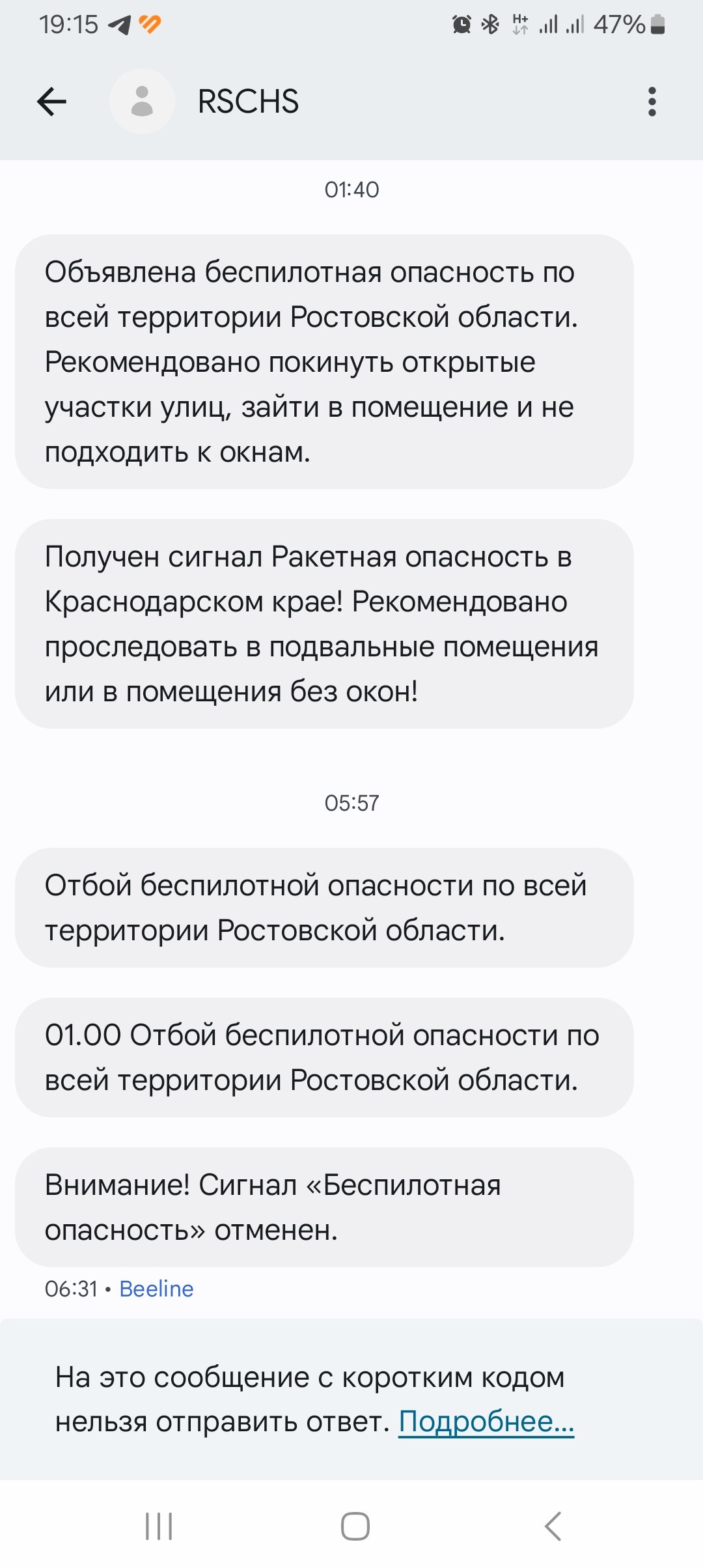Open recent apps from navigation bar

click(x=159, y=1526)
